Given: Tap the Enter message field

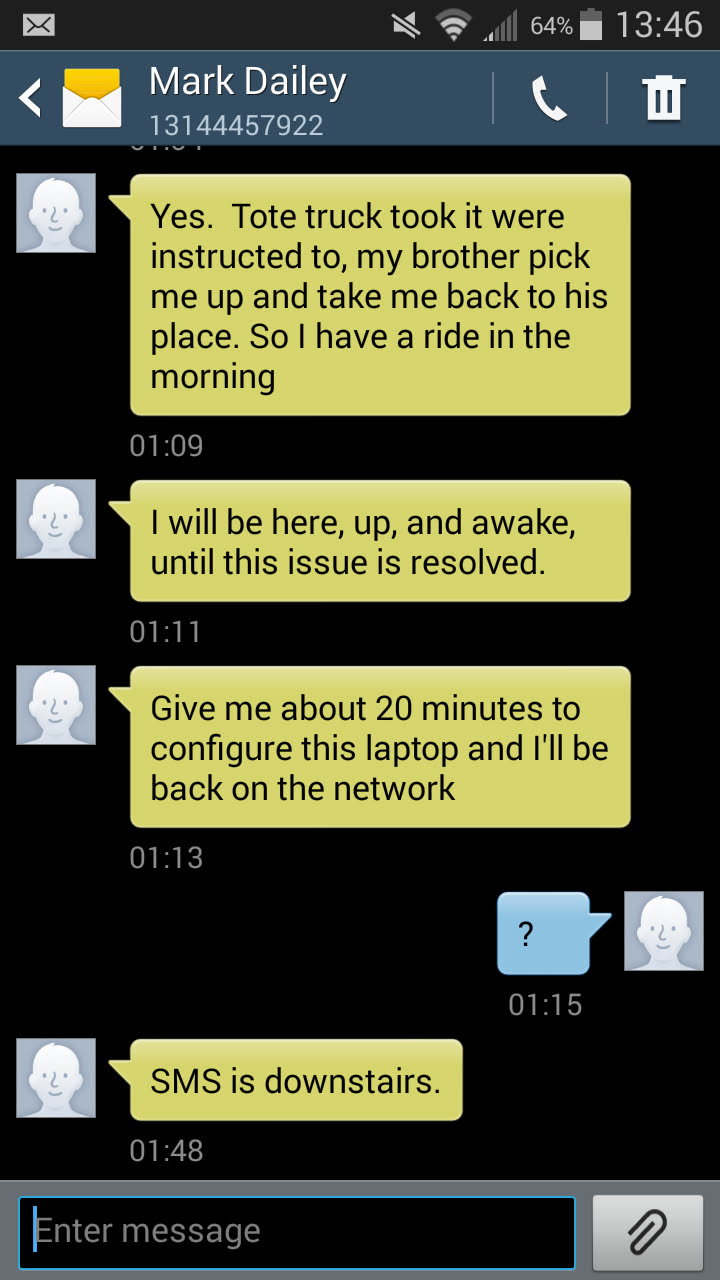Looking at the screenshot, I should click(x=297, y=1232).
